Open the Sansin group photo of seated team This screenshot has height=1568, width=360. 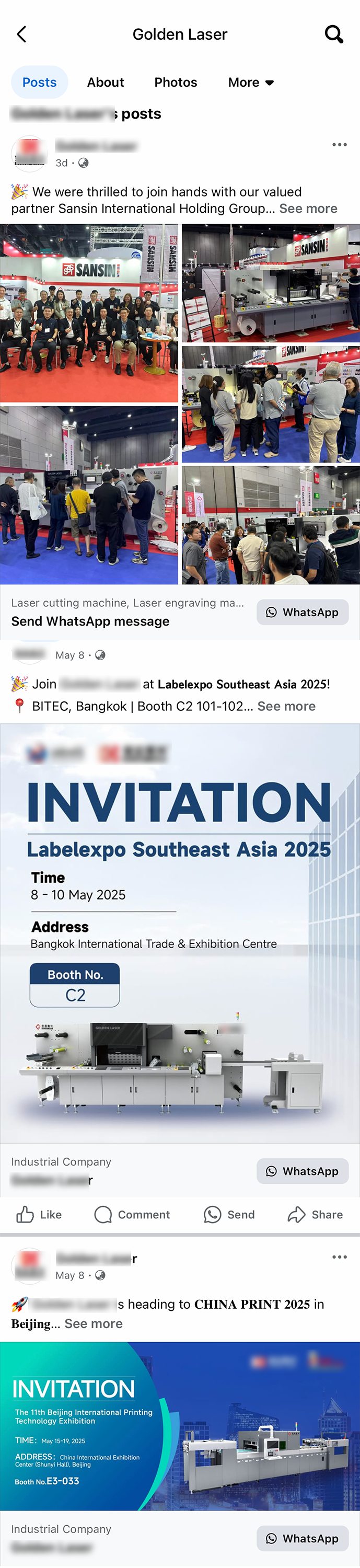89,313
